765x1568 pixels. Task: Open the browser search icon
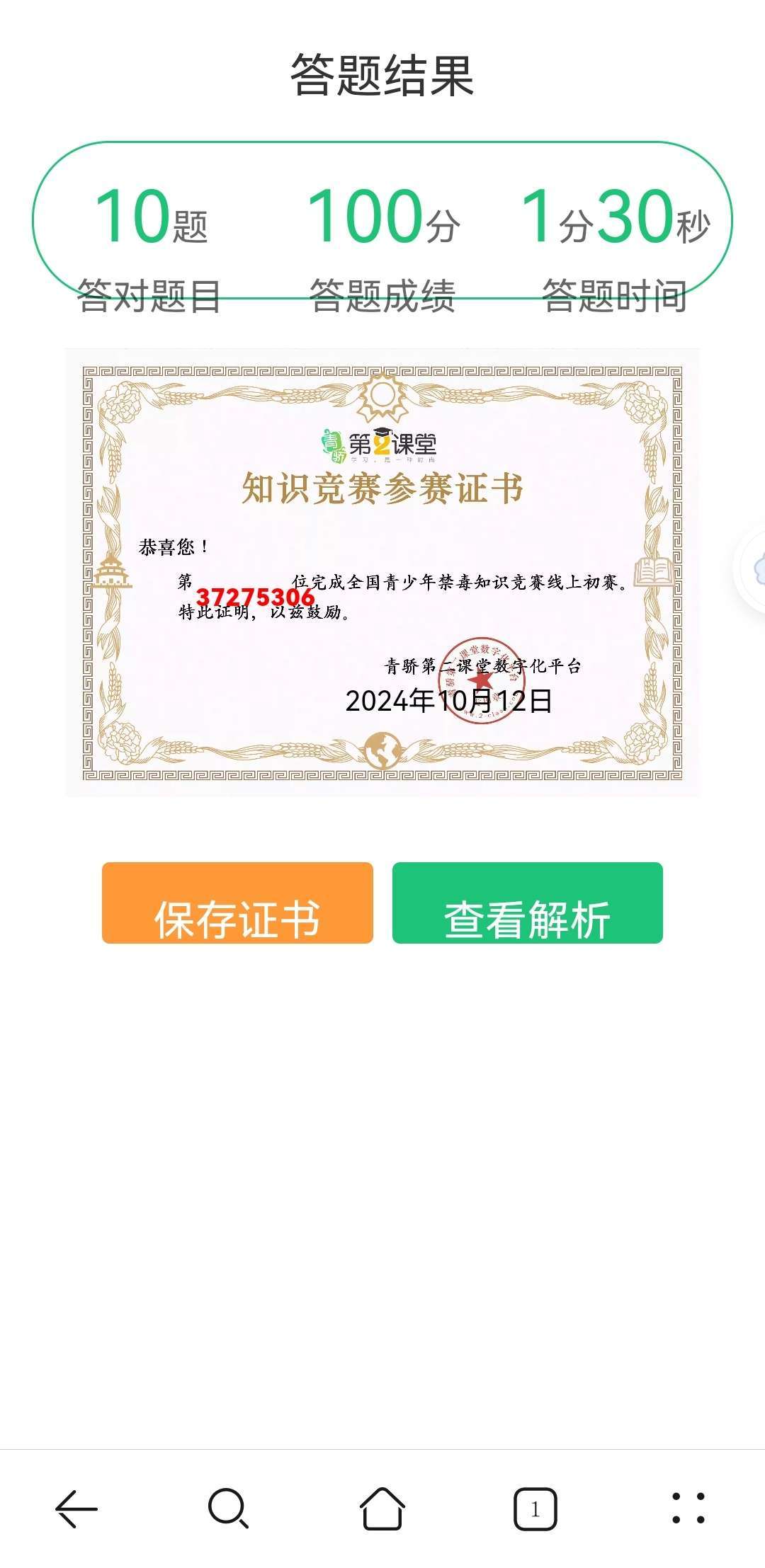(229, 1509)
